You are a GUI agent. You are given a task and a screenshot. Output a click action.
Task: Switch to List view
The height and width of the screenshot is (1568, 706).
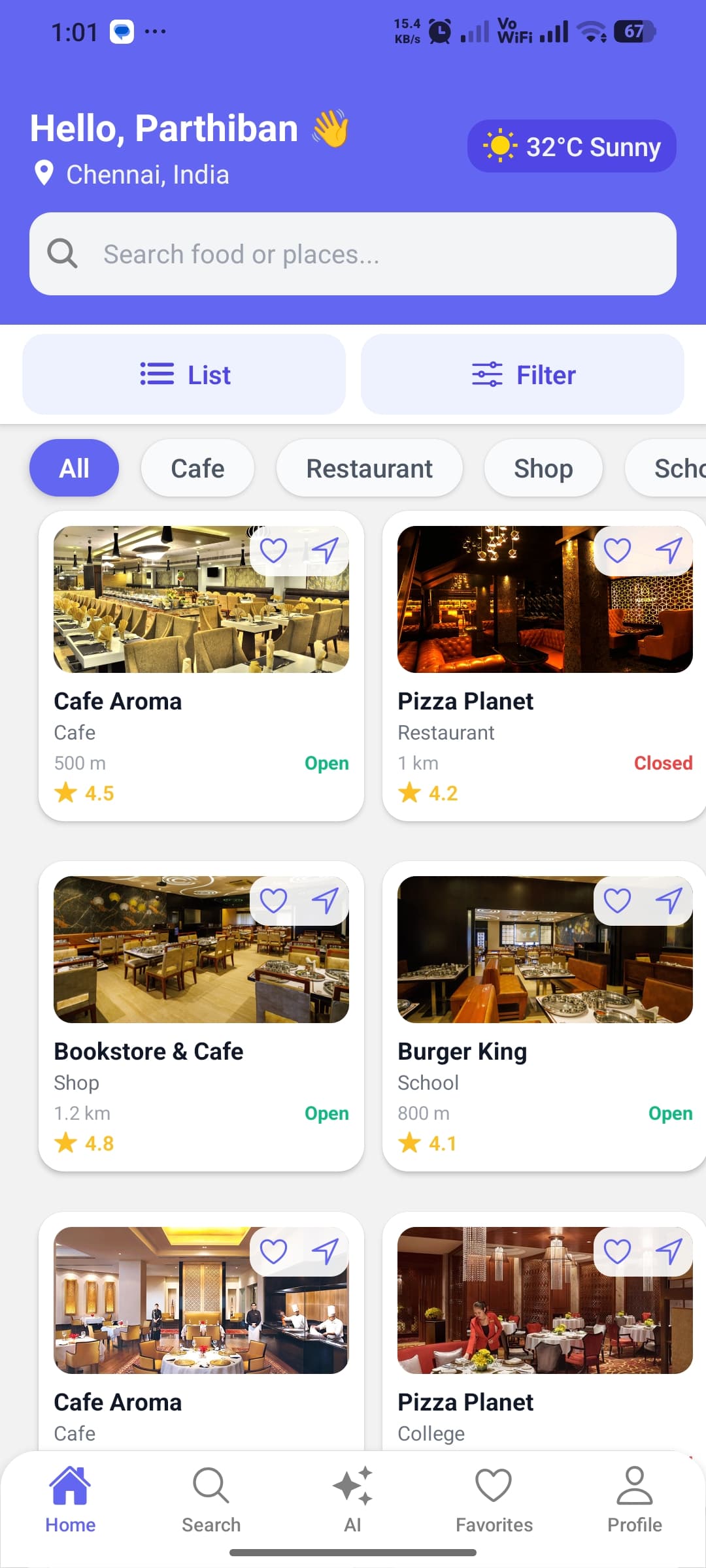tap(183, 374)
